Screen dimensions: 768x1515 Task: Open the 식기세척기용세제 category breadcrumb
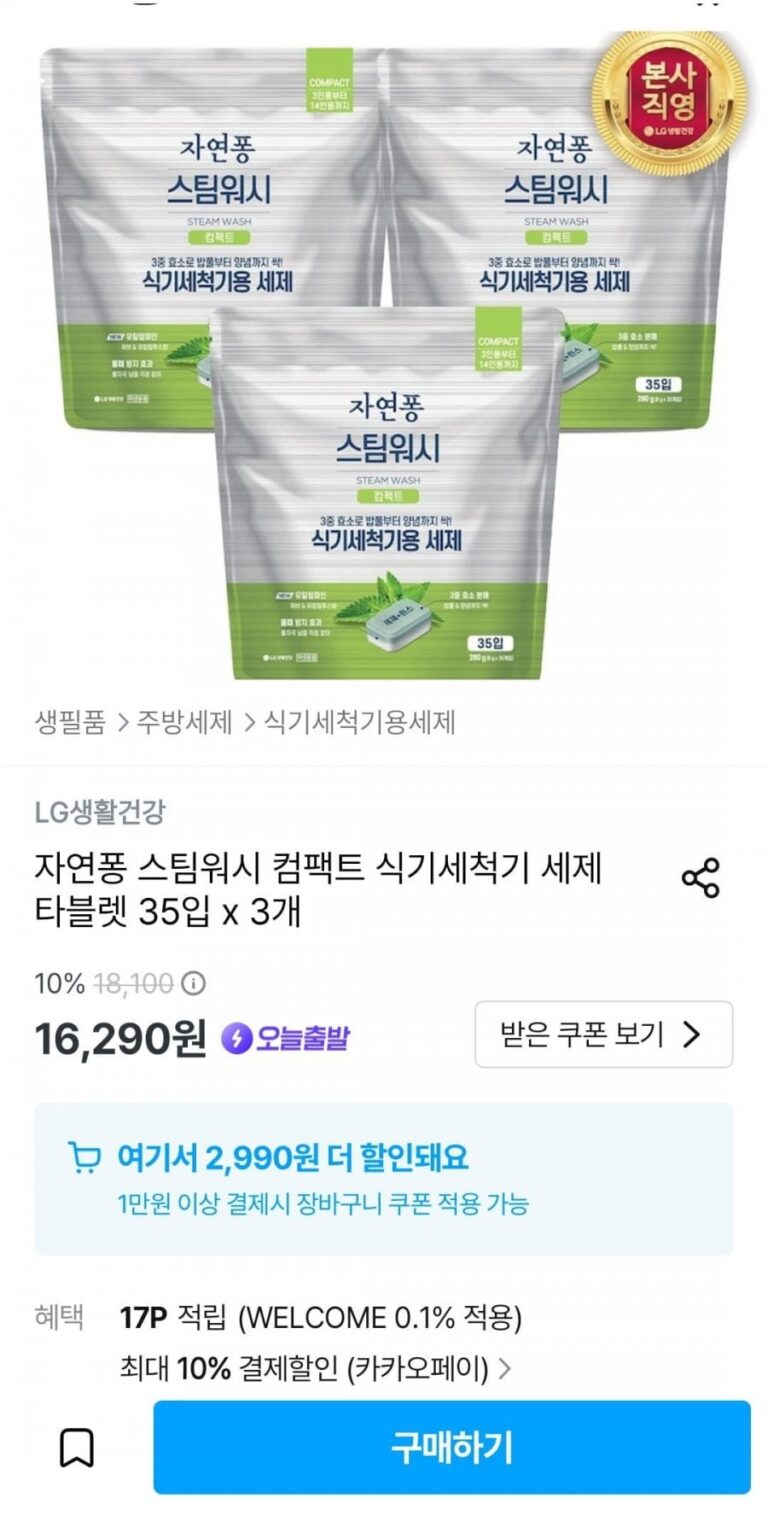(360, 721)
